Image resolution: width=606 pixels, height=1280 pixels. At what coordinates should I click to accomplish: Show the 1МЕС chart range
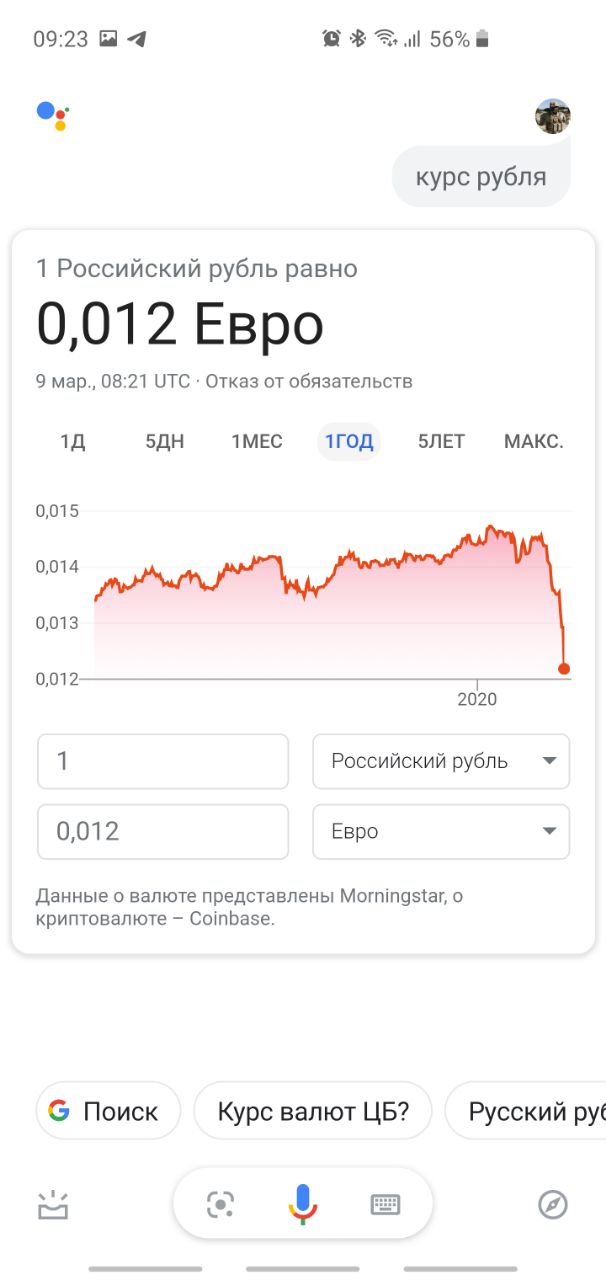point(257,442)
